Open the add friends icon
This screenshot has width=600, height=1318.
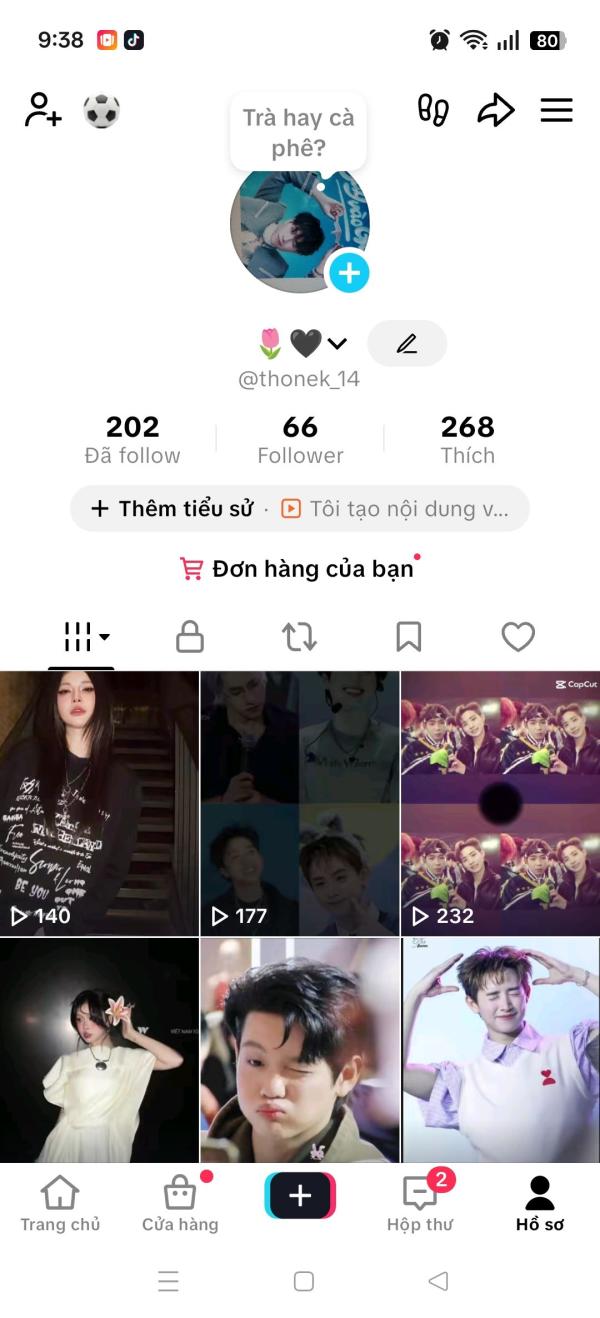(43, 110)
